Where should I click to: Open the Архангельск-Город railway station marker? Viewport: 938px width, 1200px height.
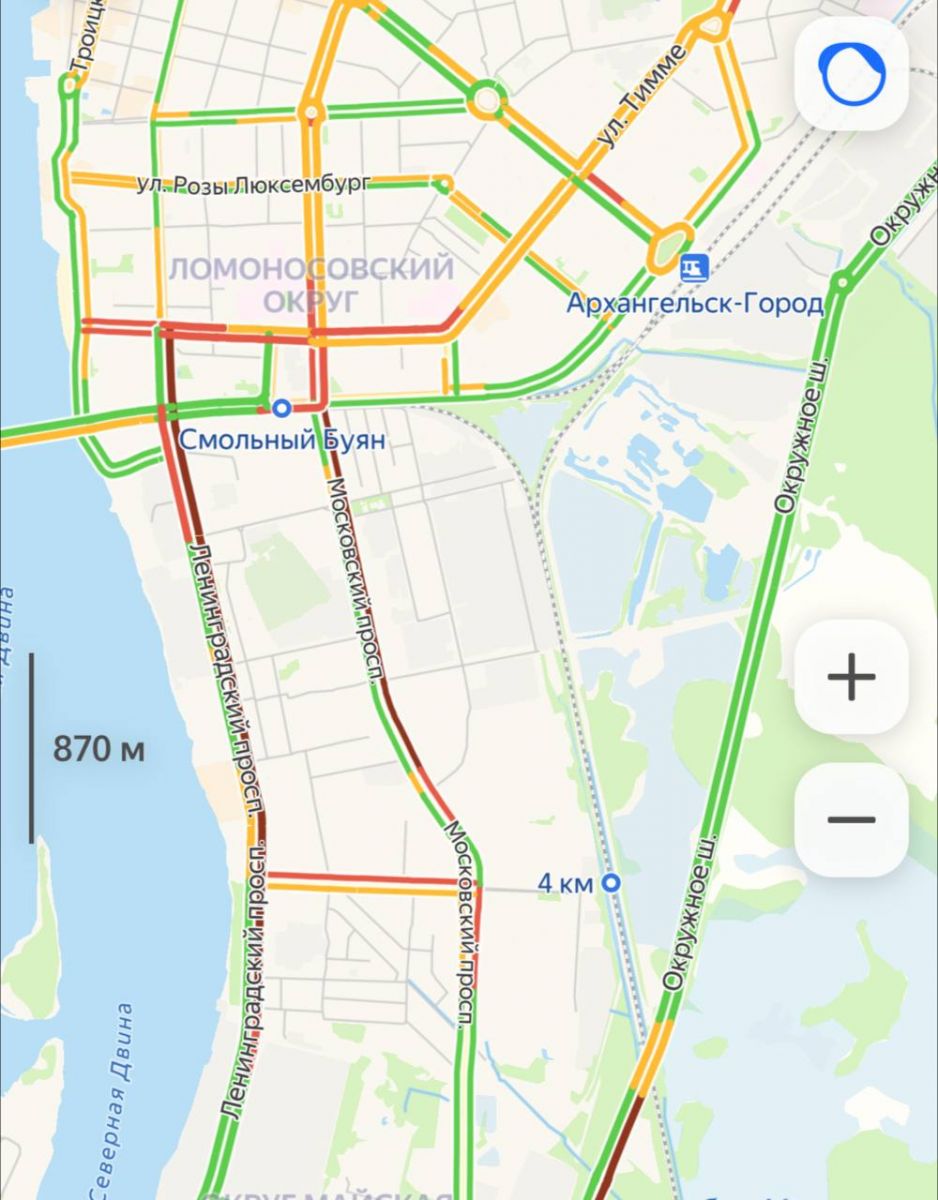point(692,267)
